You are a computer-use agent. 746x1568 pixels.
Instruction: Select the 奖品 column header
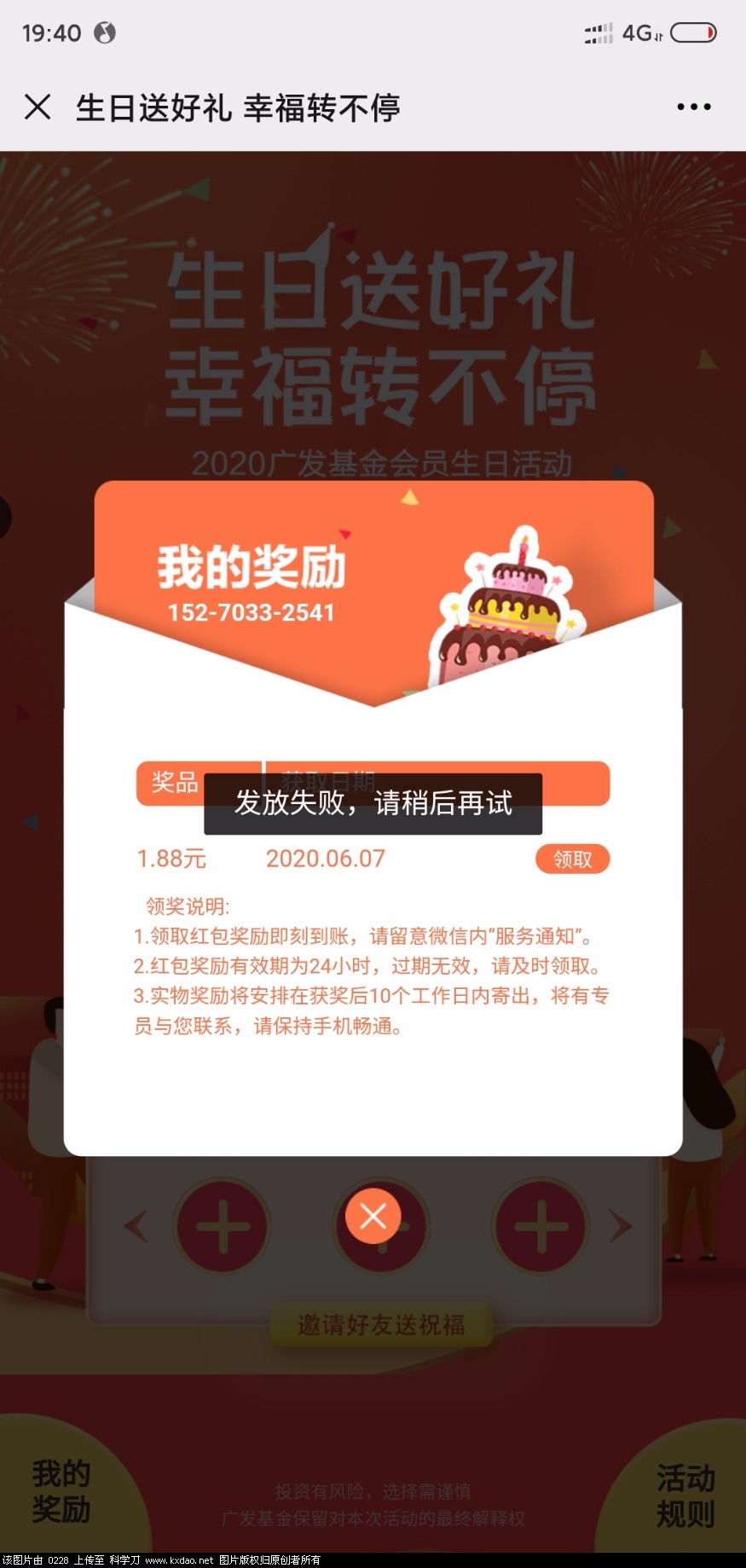click(x=174, y=784)
